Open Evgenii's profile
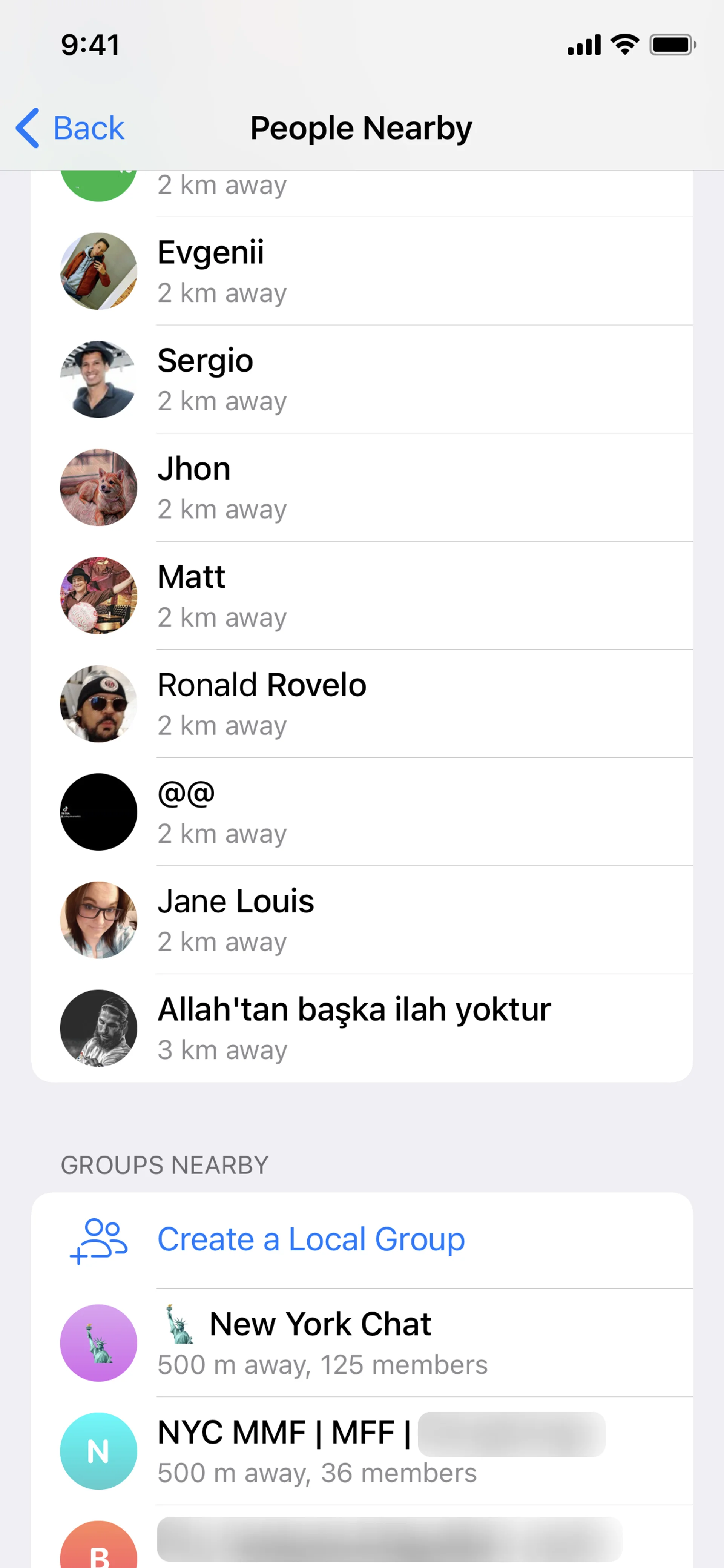 pyautogui.click(x=361, y=272)
